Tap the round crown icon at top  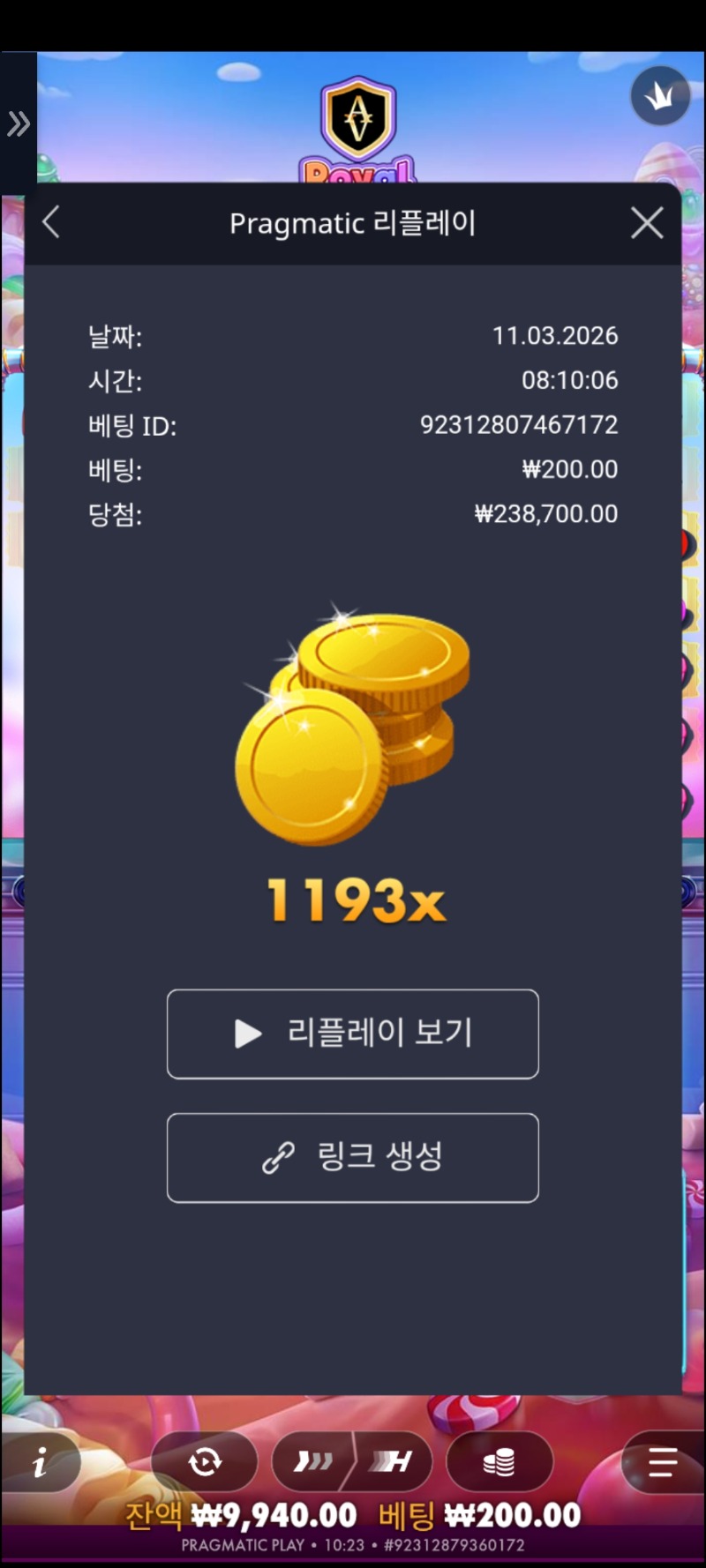[x=660, y=96]
